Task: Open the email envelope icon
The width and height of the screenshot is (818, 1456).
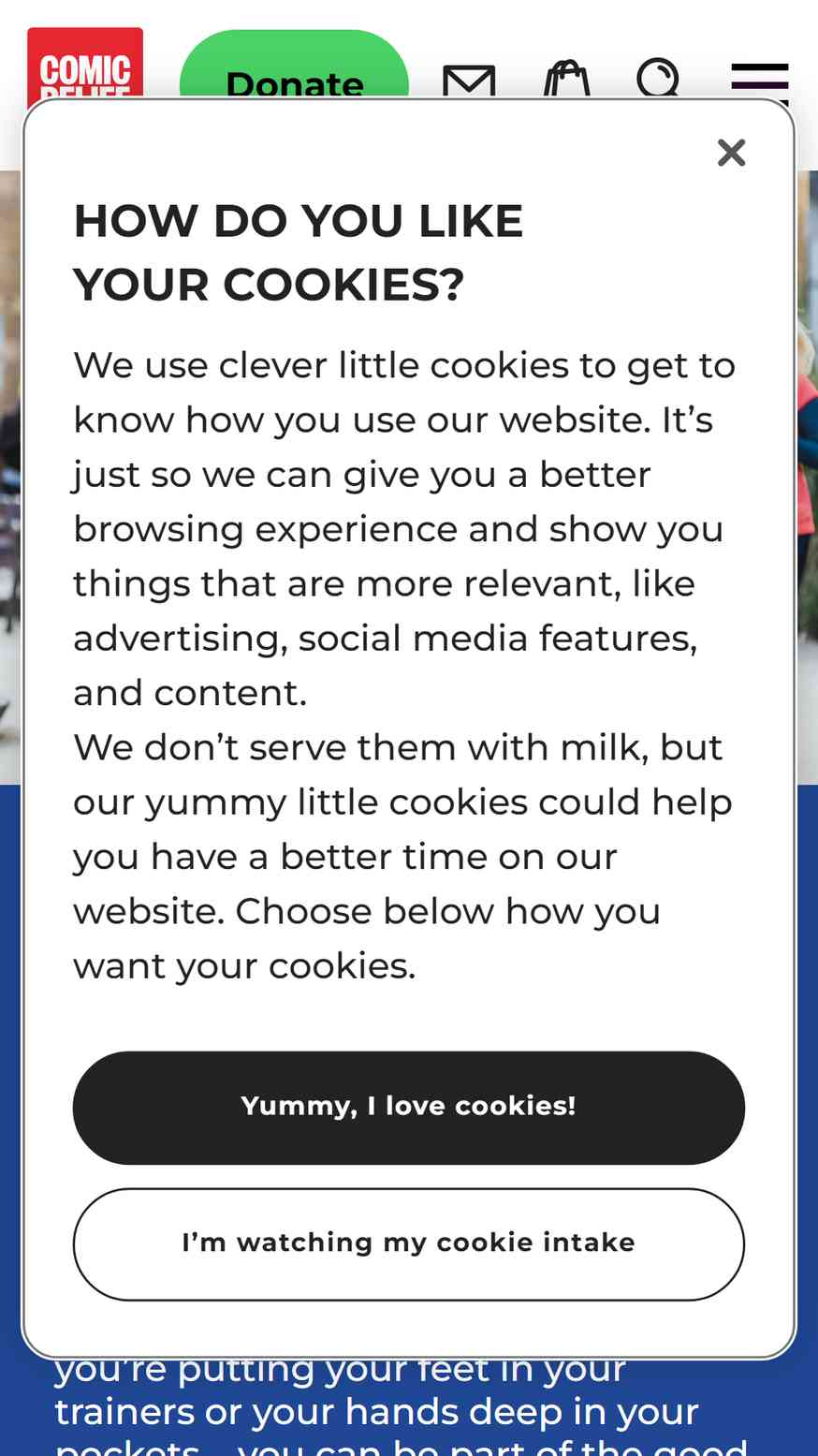Action: coord(469,81)
